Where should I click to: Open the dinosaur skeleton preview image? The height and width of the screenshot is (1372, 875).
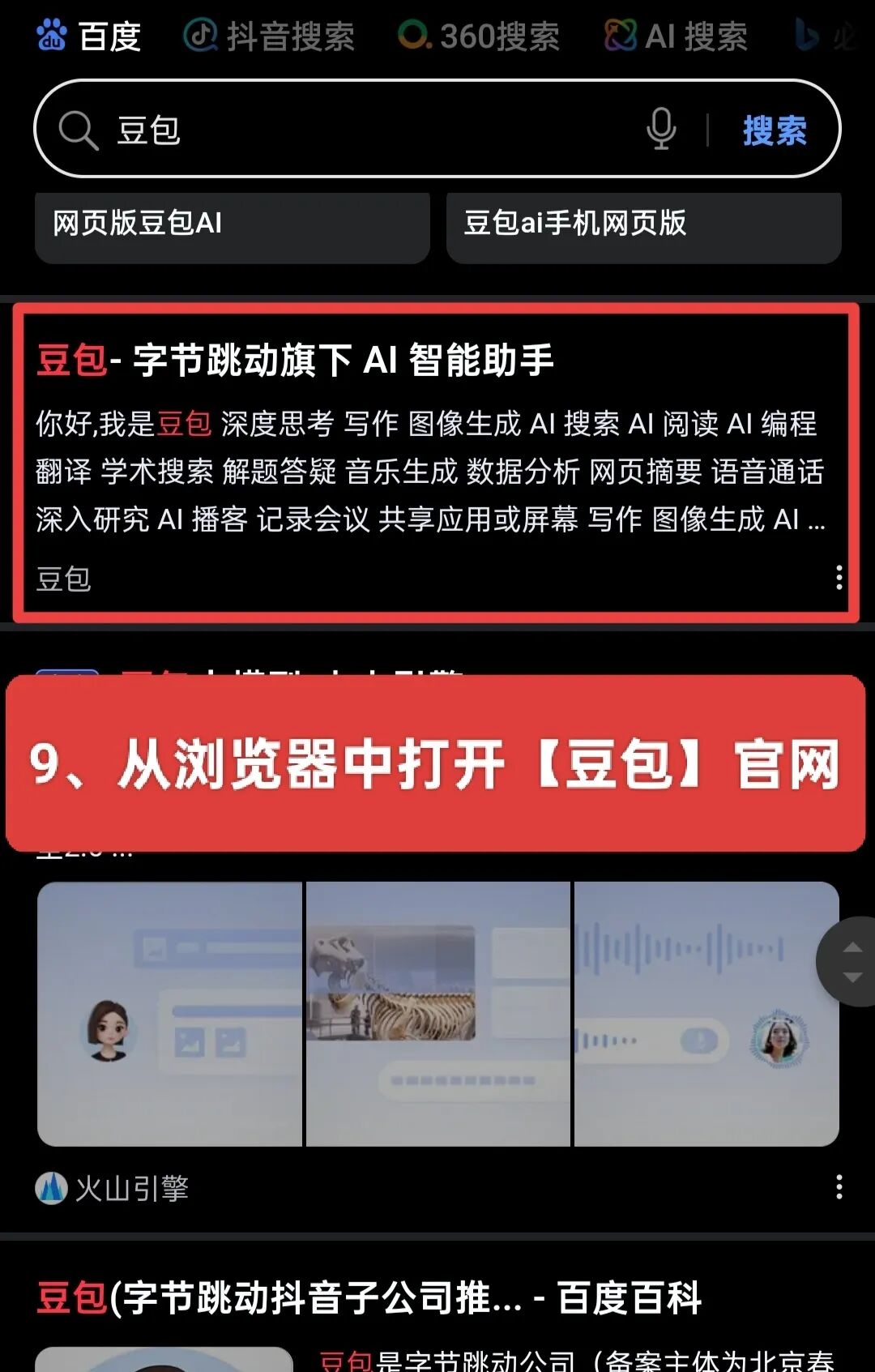(x=437, y=1013)
